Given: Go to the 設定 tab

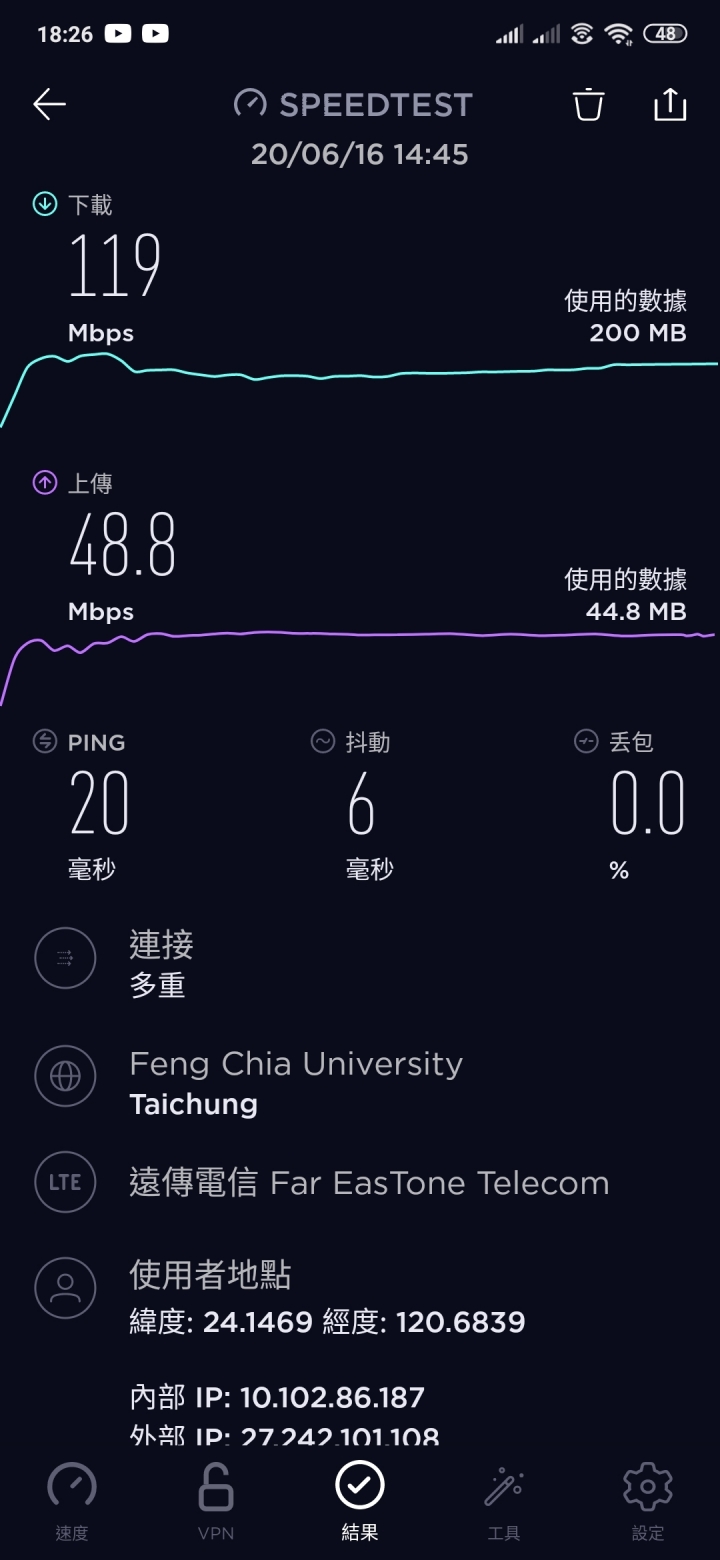Looking at the screenshot, I should coord(648,1501).
